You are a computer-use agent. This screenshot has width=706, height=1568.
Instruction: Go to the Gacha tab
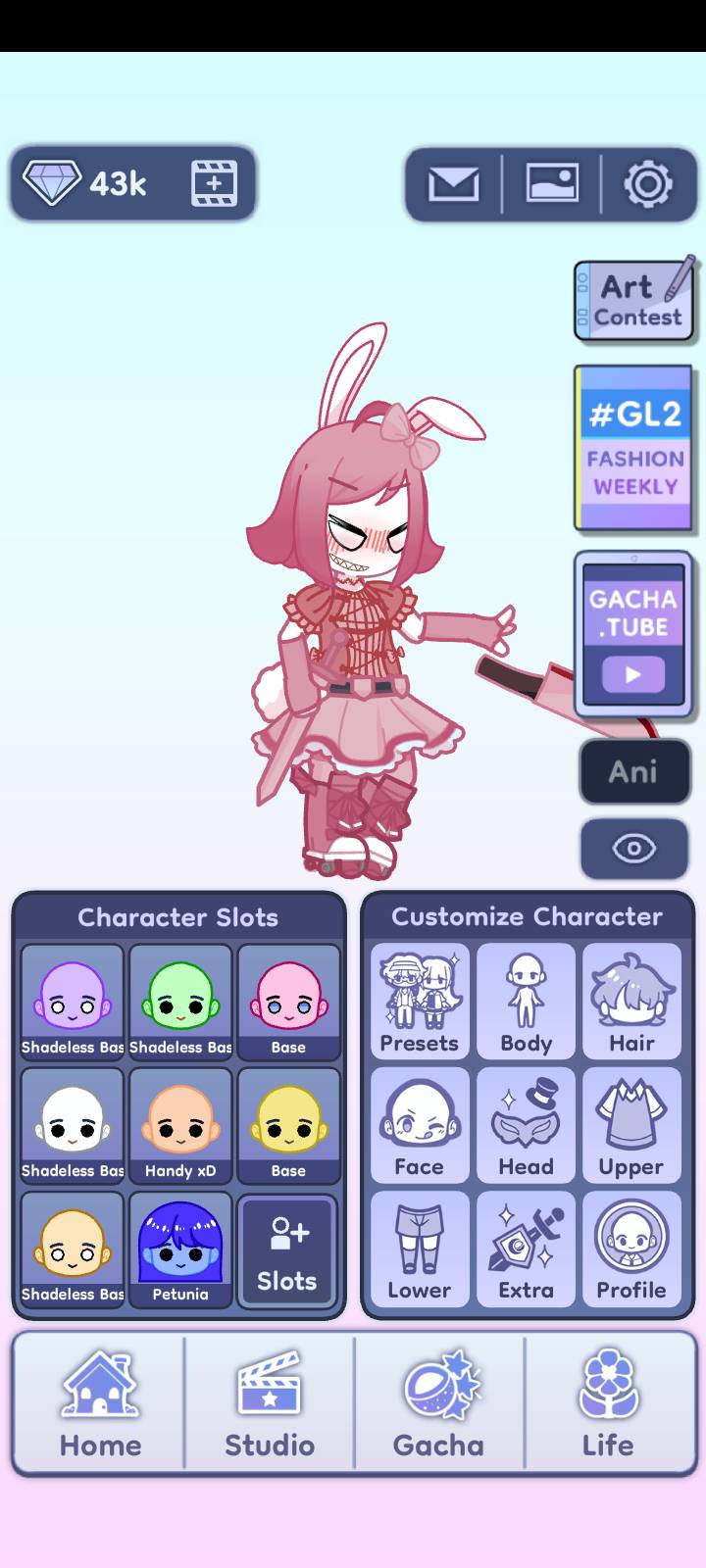pos(439,1403)
